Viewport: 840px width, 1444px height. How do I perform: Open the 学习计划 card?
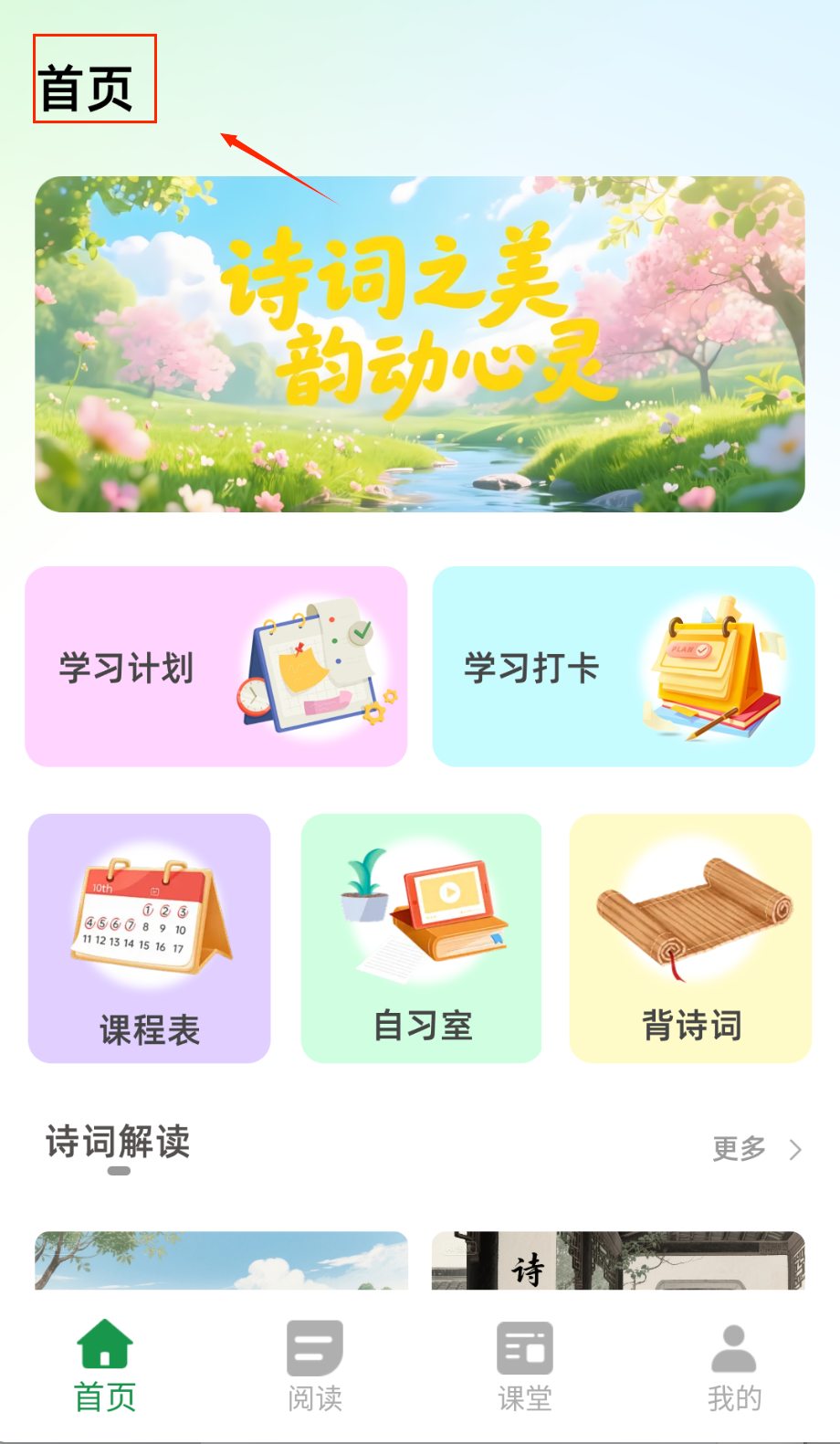[216, 667]
